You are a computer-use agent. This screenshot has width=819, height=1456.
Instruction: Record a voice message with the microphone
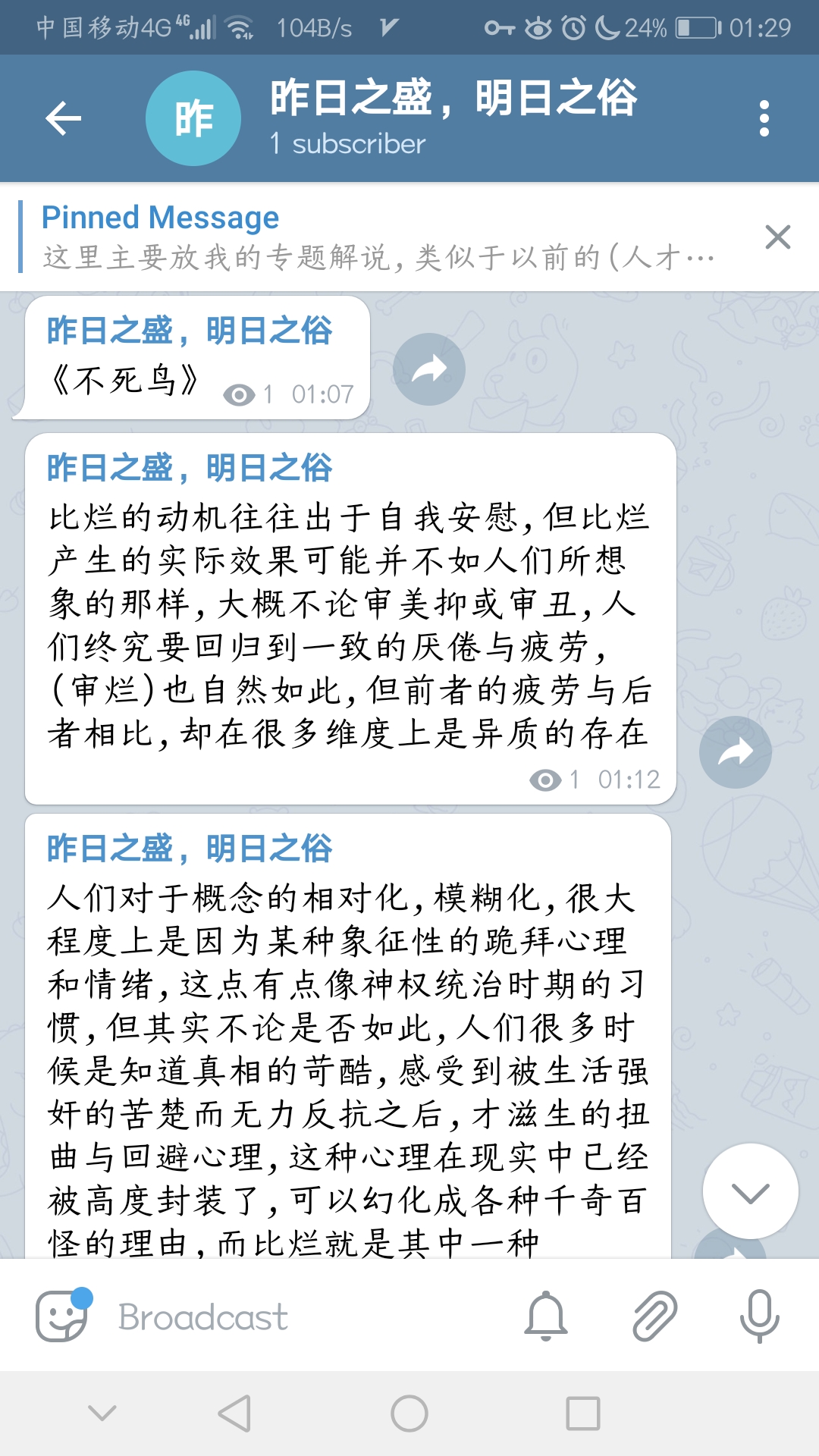[x=759, y=1316]
